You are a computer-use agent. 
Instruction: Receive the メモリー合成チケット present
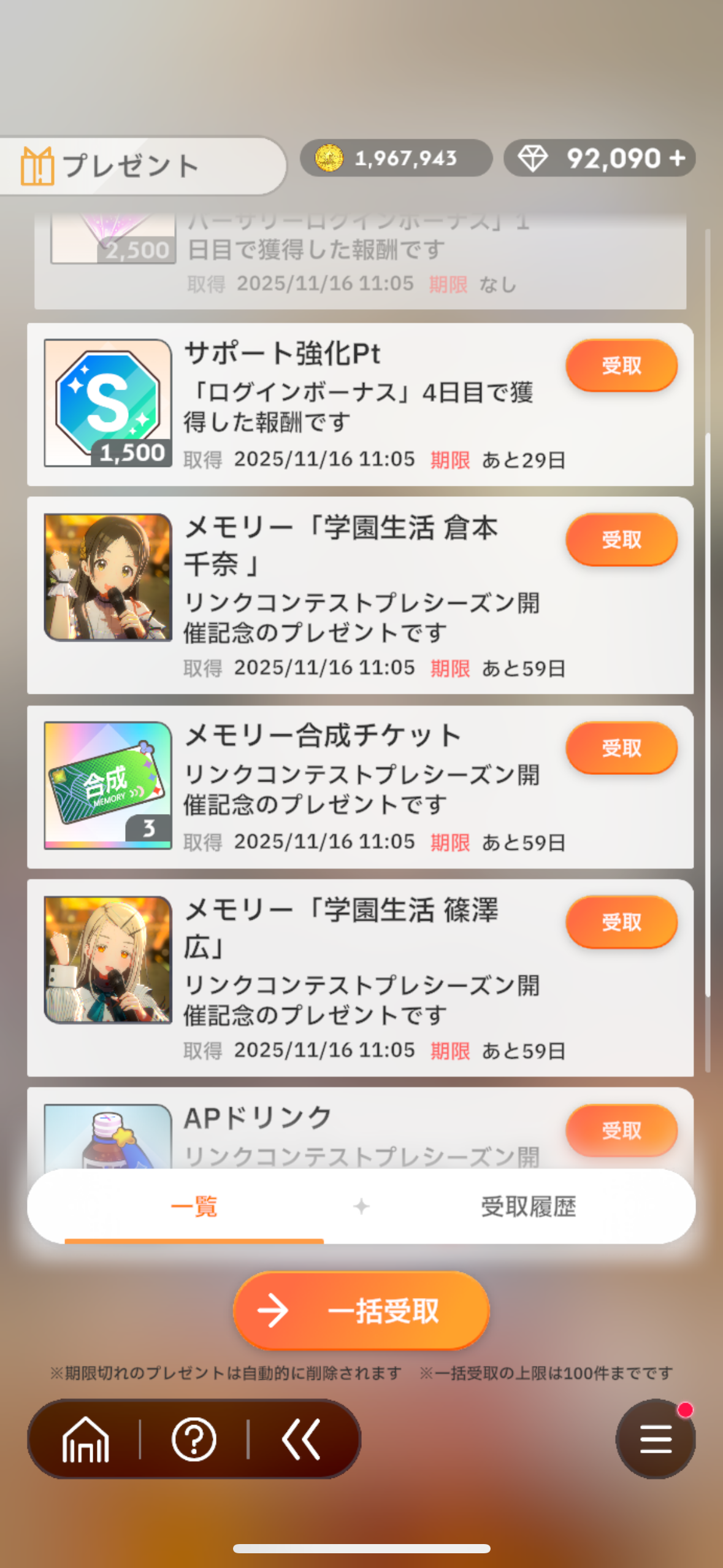click(621, 748)
